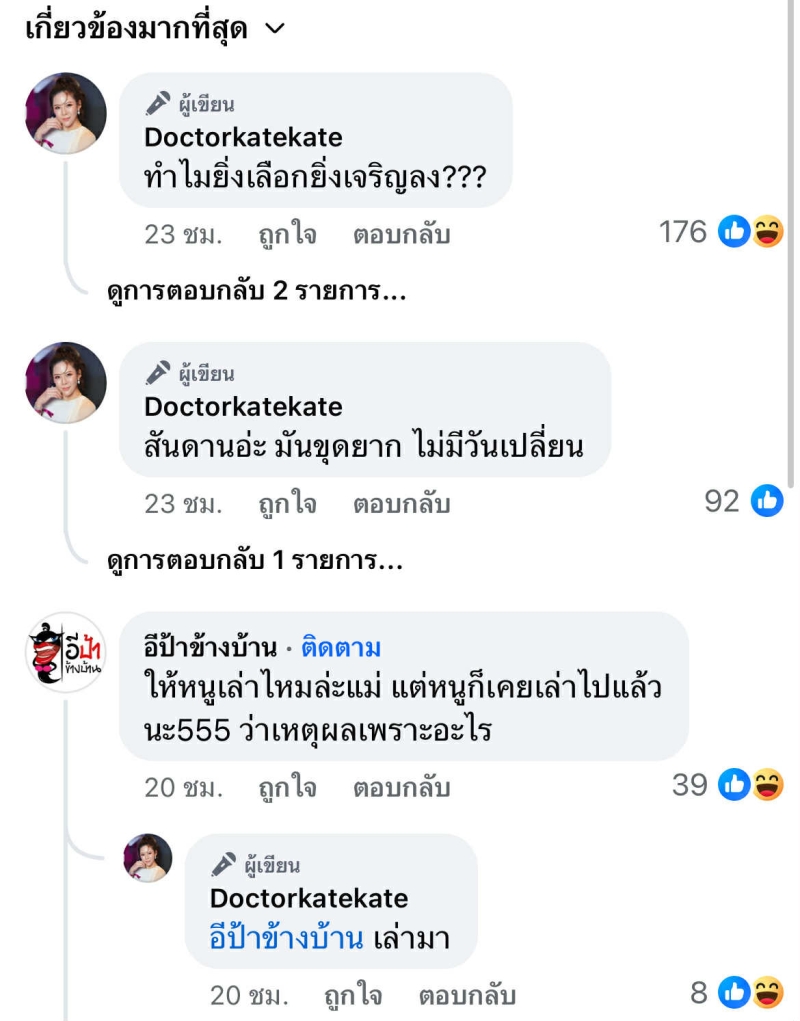Expand ดูการตอบกลับ 2 รายการ replies
This screenshot has height=1021, width=800.
tap(256, 292)
